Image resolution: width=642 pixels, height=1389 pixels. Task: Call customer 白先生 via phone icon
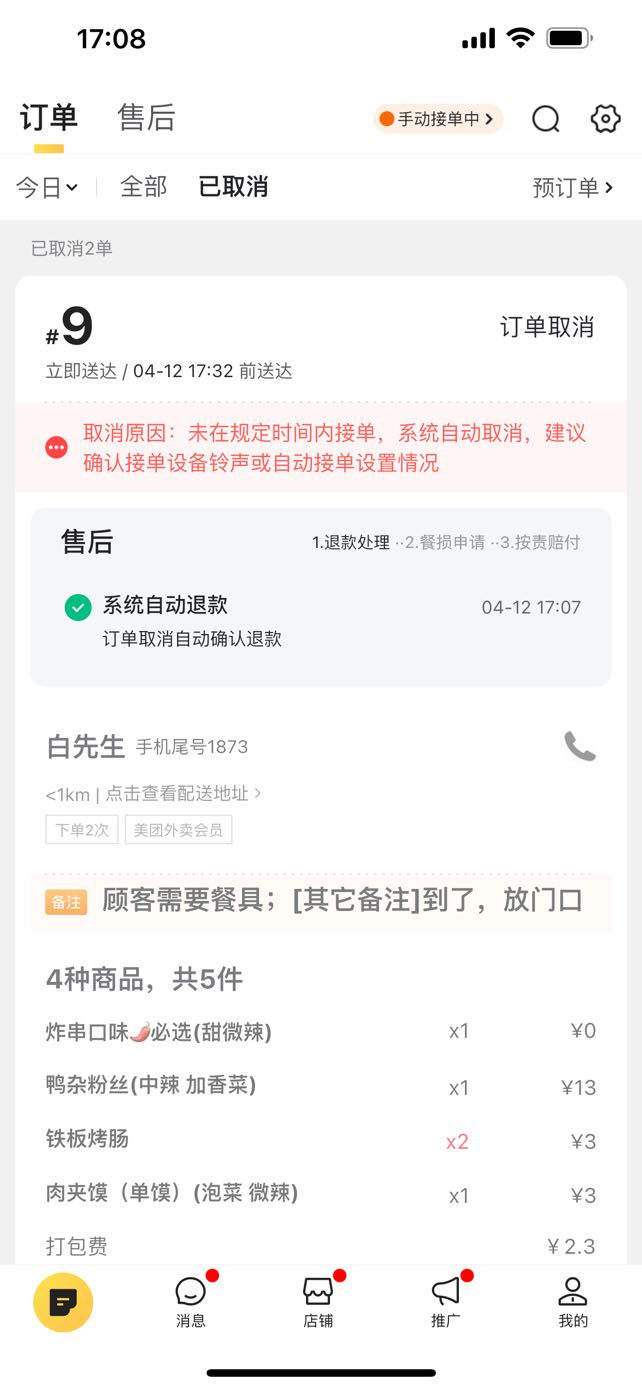[x=580, y=746]
